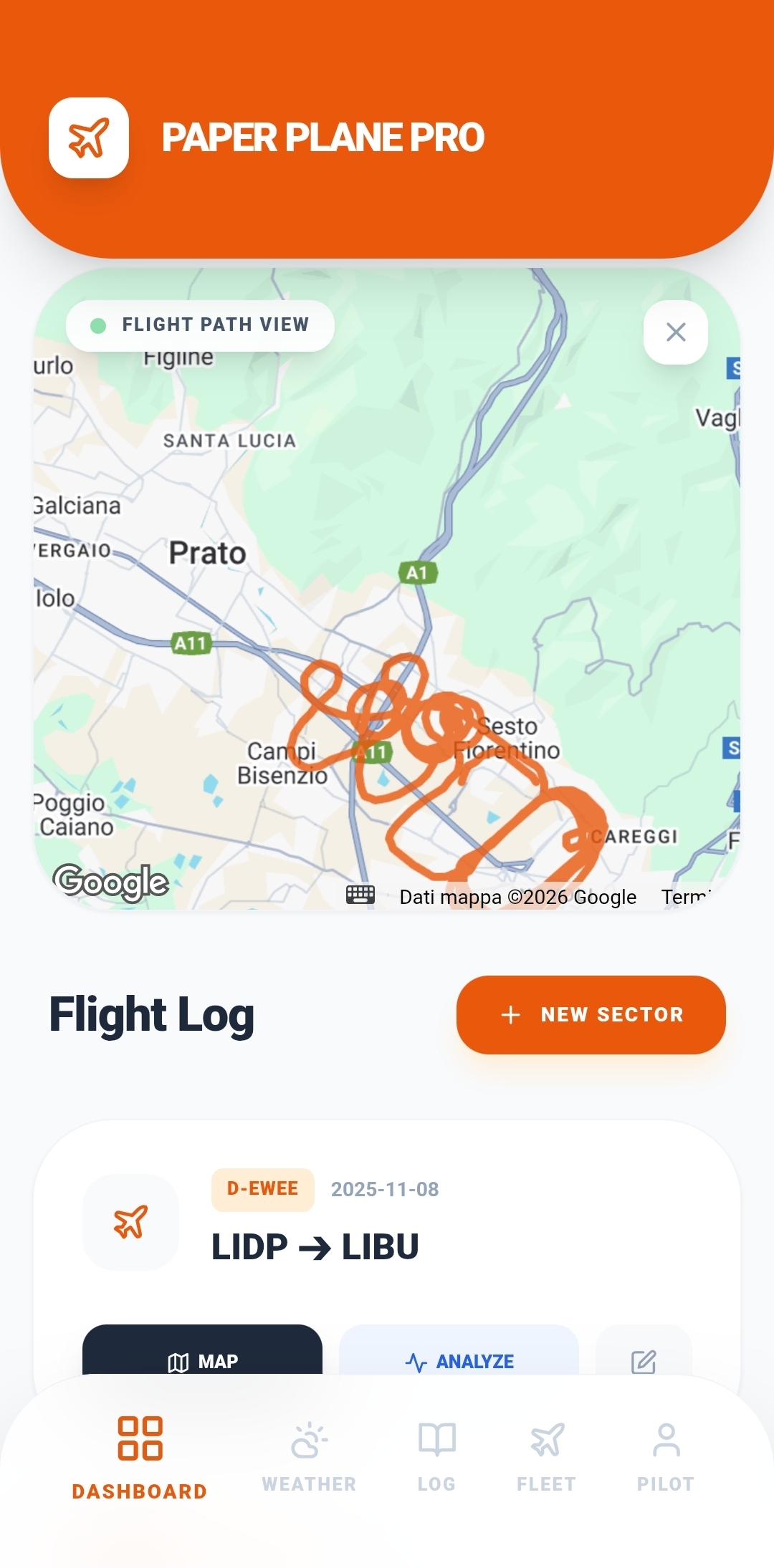Toggle the green Flight Path View indicator
Viewport: 774px width, 1568px height.
97,324
